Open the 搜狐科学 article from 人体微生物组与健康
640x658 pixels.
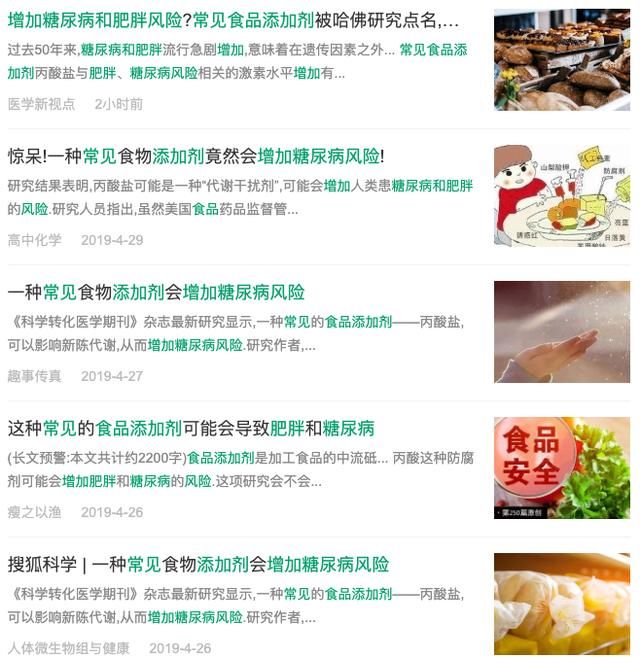[198, 564]
